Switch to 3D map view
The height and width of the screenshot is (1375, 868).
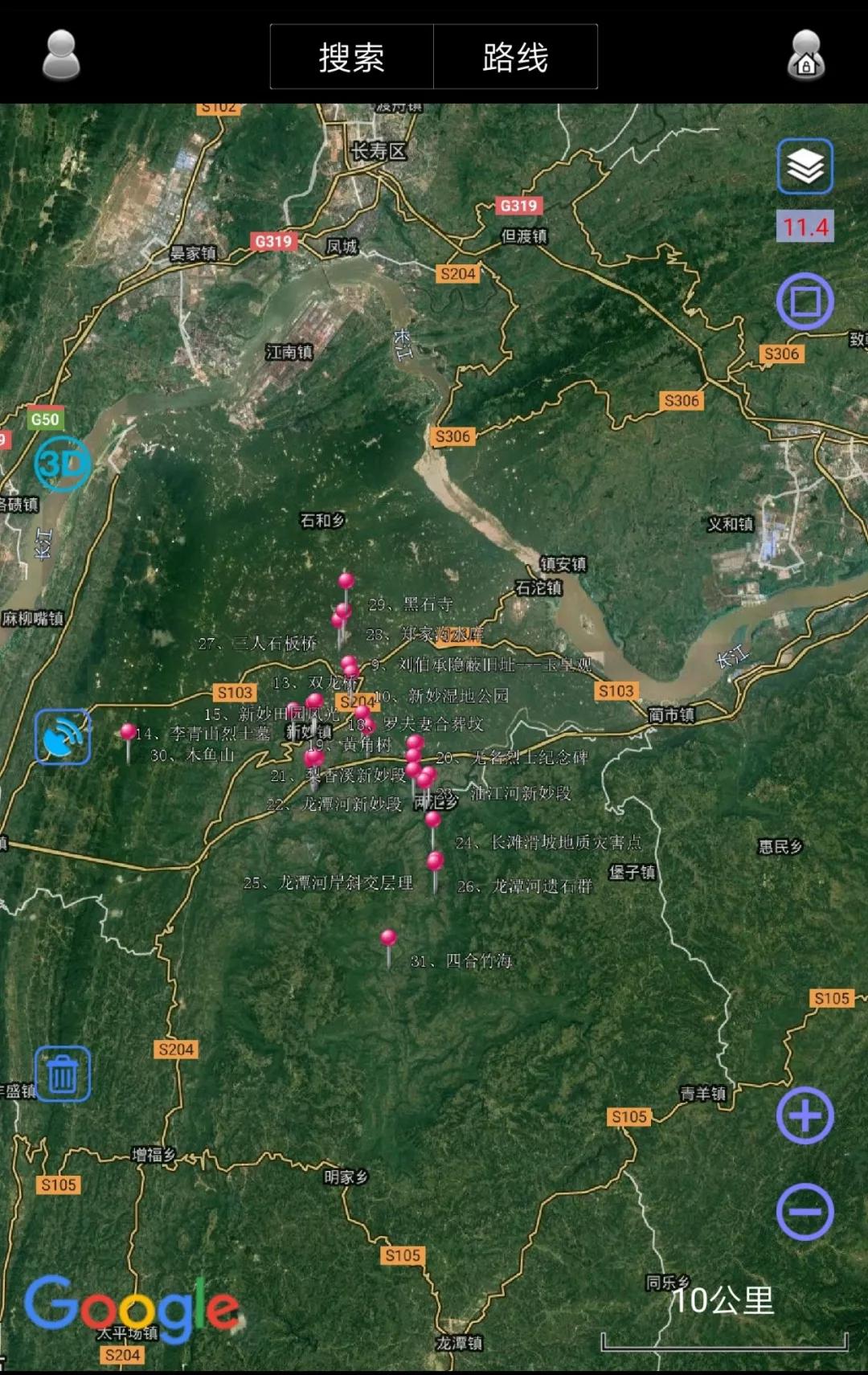62,464
